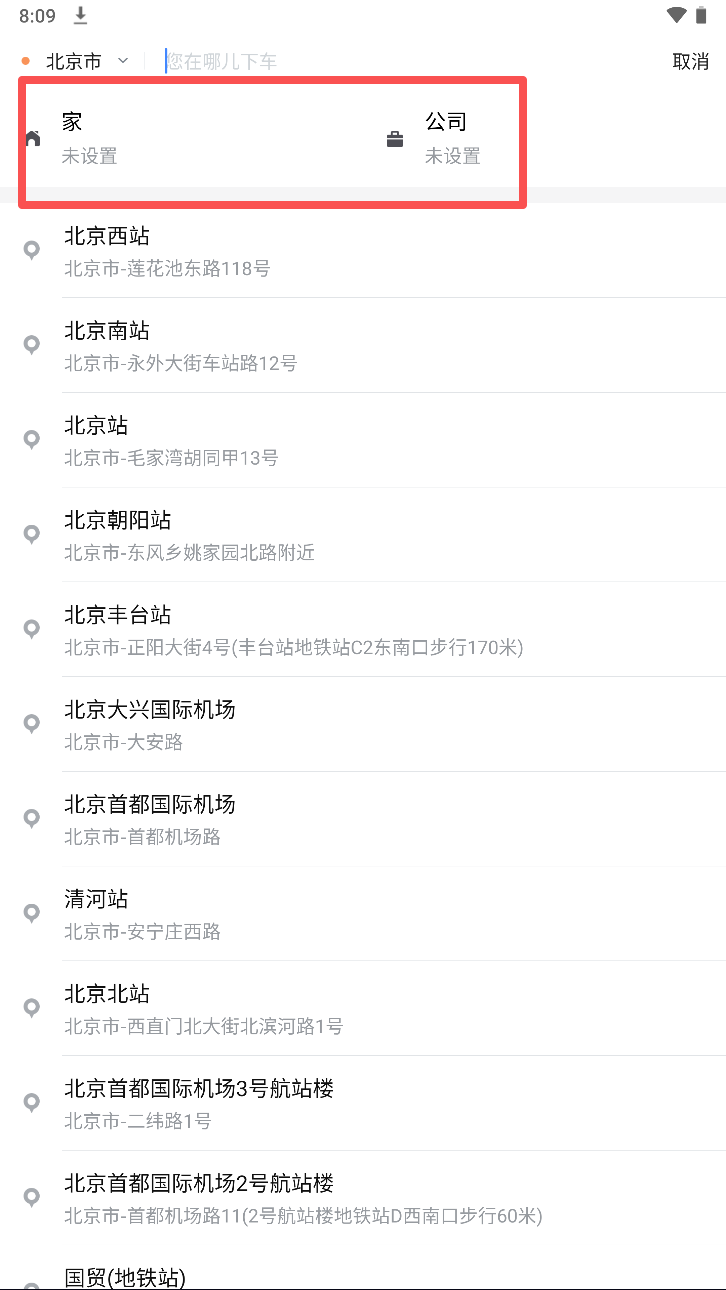726x1290 pixels.
Task: Choose 北京首都国际机场2号航站楼
Action: (x=300, y=1198)
